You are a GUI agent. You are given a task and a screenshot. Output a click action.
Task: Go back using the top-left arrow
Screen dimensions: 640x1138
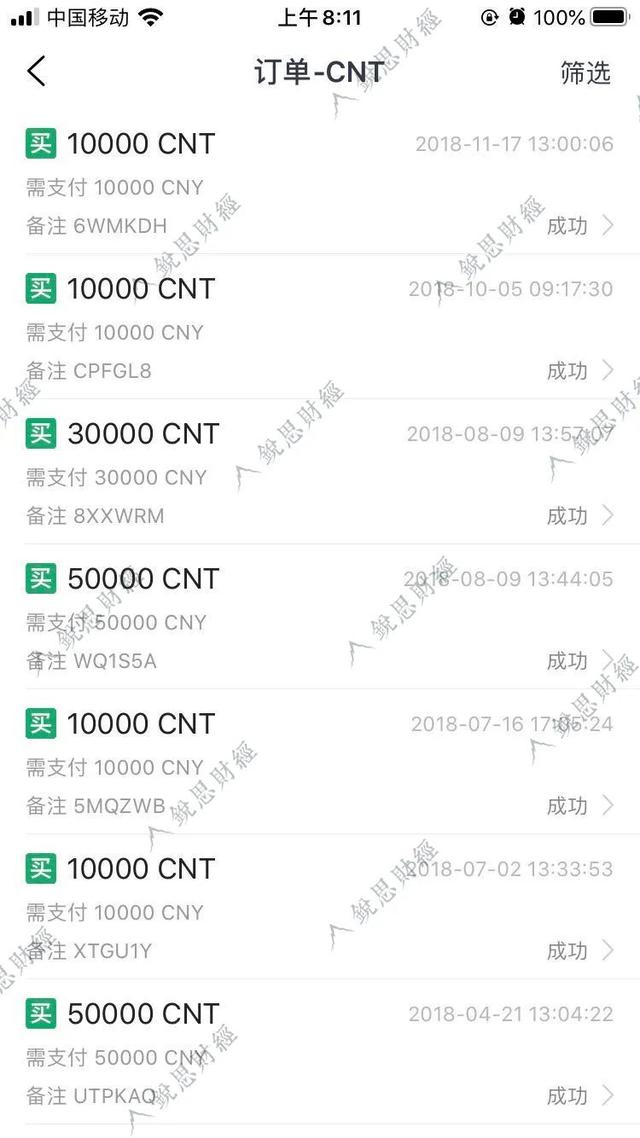36,71
